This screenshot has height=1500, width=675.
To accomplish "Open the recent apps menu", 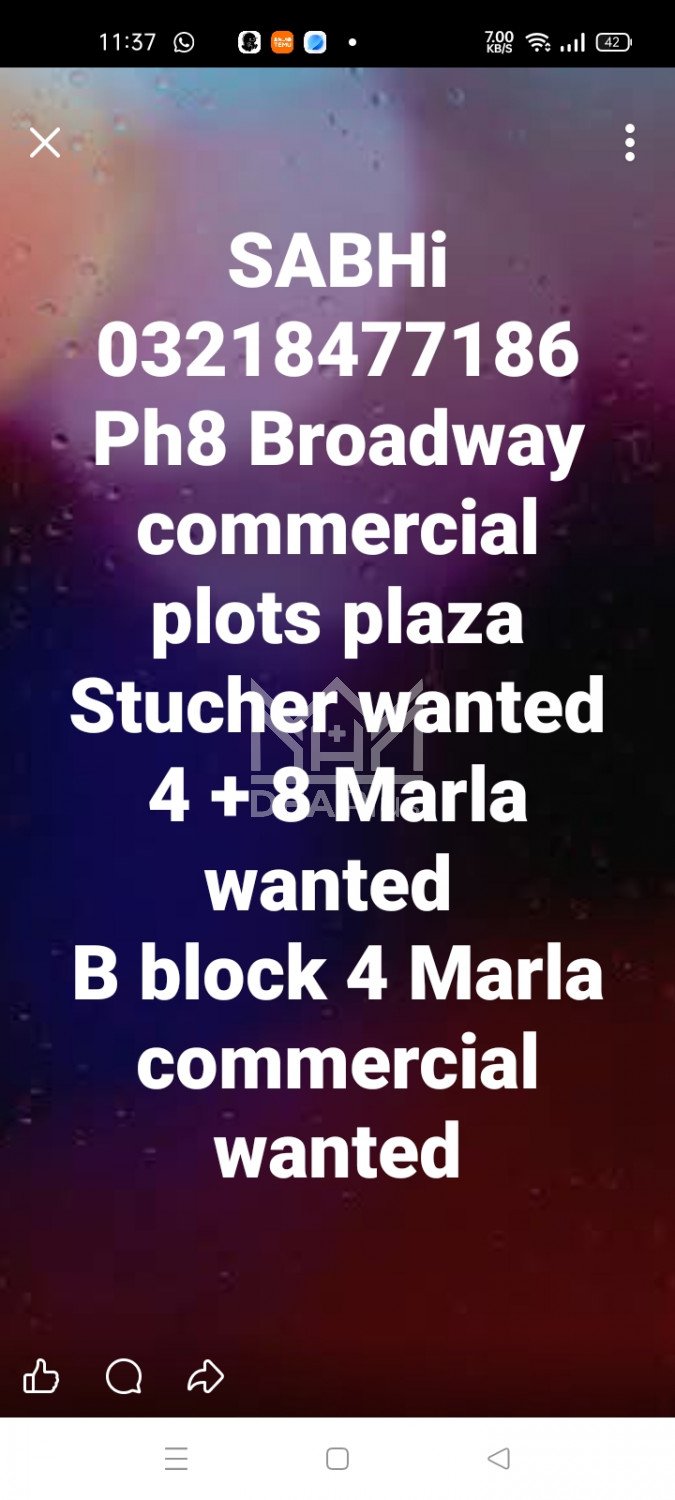I will click(x=176, y=1458).
